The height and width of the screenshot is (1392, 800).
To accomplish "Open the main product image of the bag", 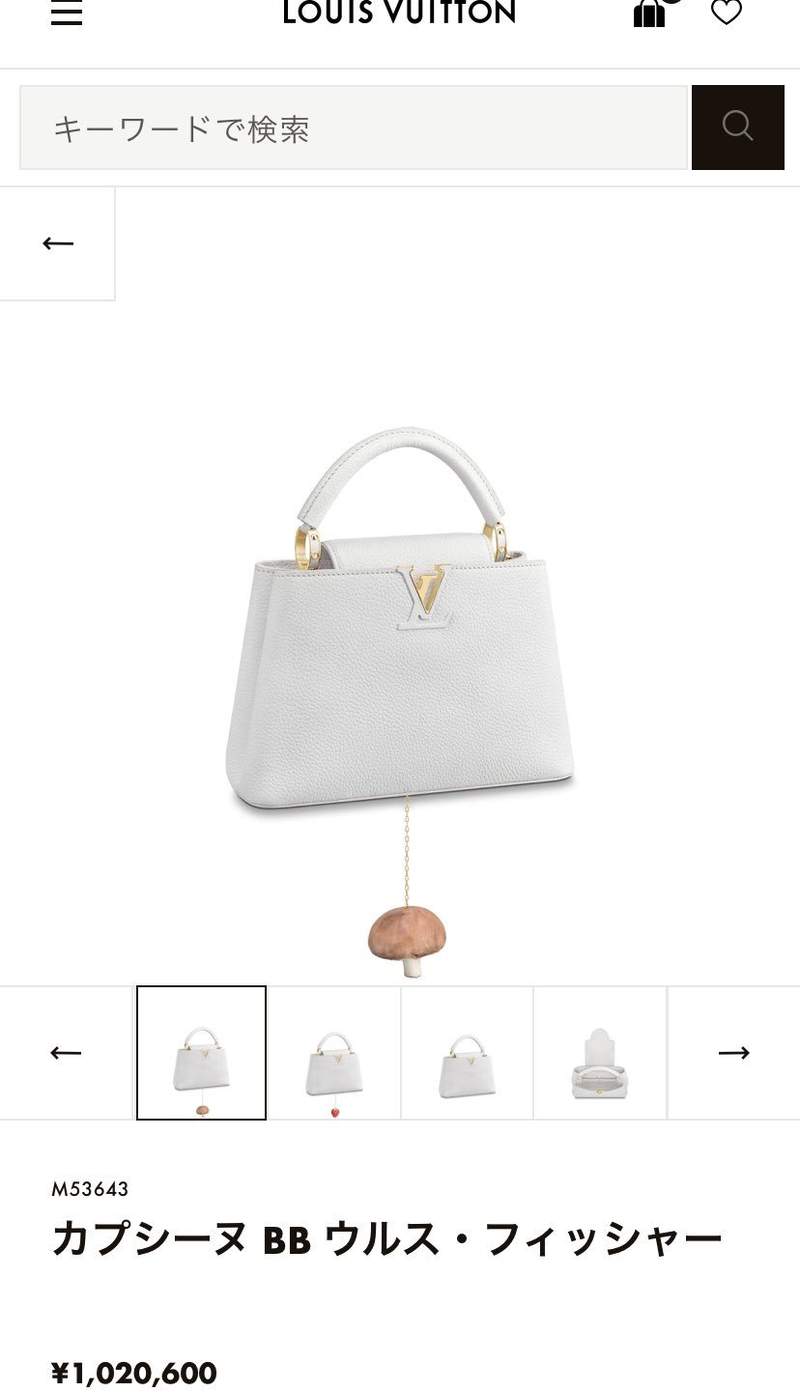I will 400,640.
